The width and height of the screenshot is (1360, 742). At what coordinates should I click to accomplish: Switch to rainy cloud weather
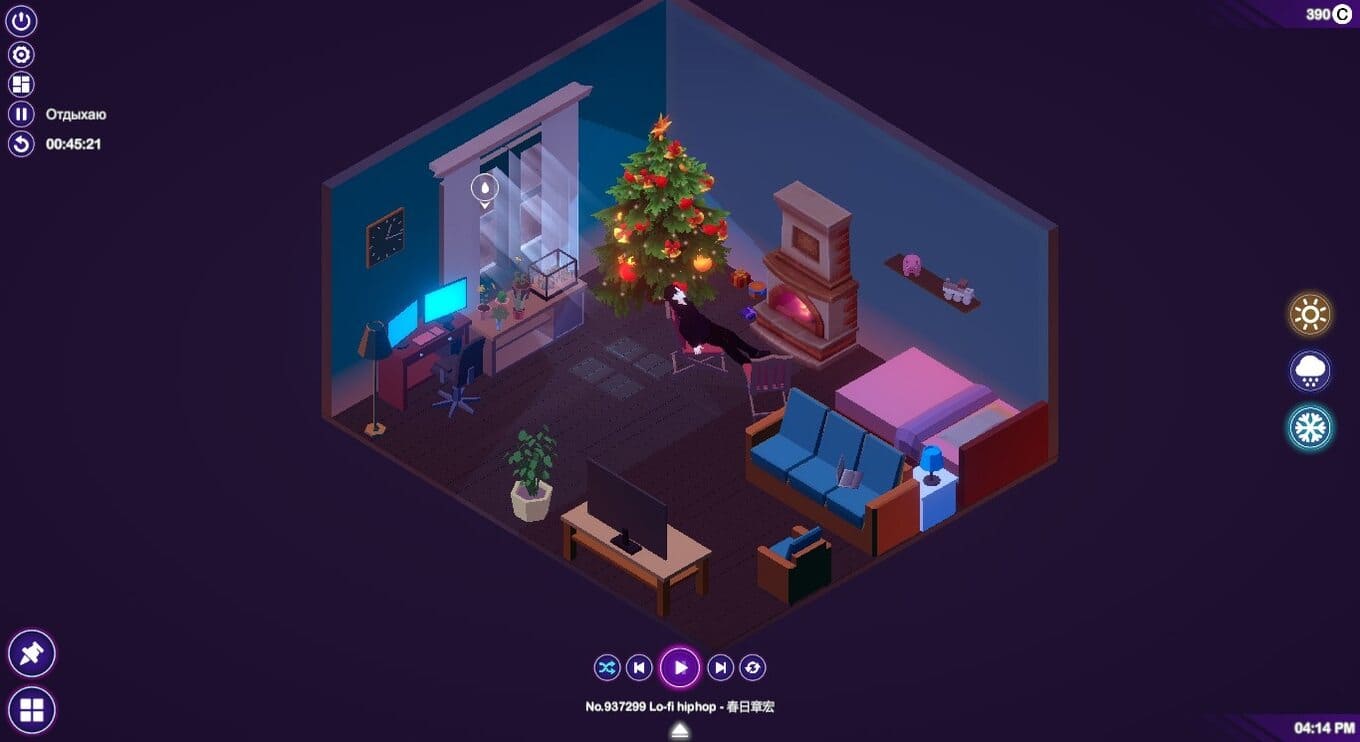[1309, 371]
